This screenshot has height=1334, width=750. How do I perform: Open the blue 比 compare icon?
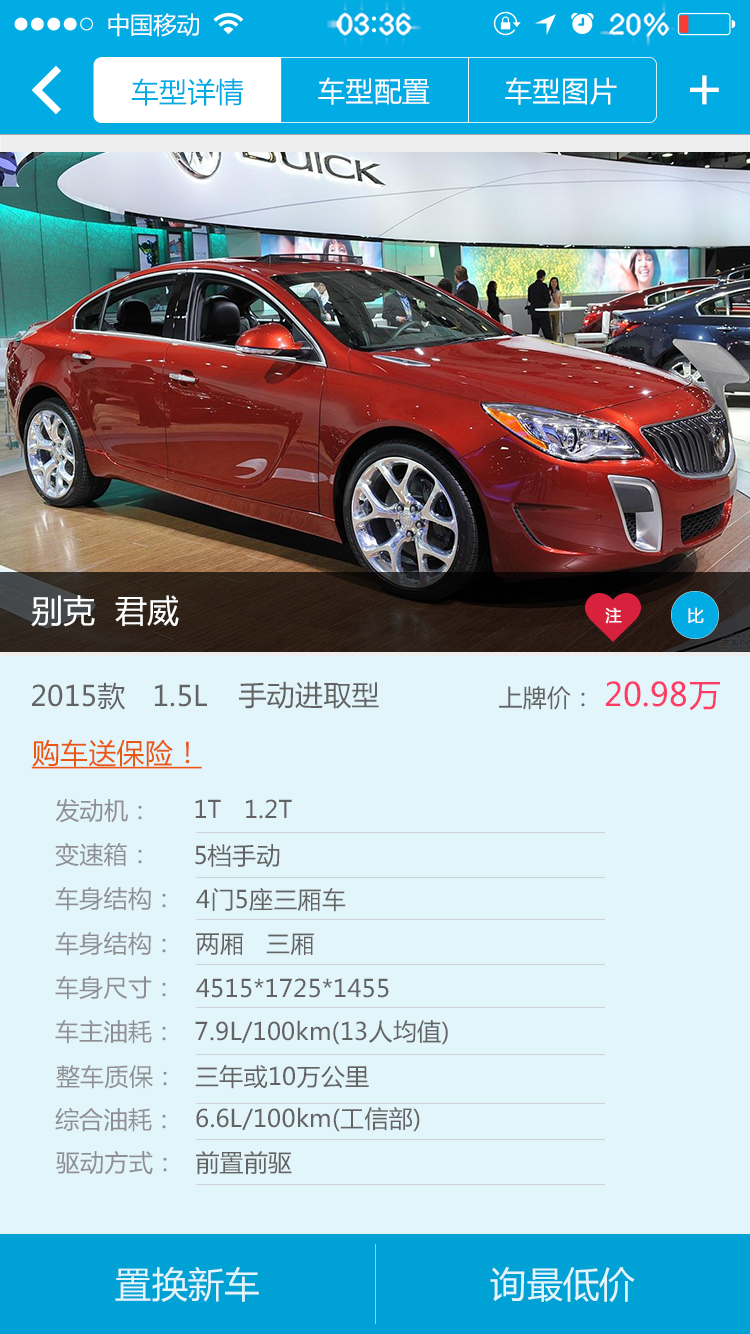[x=694, y=615]
